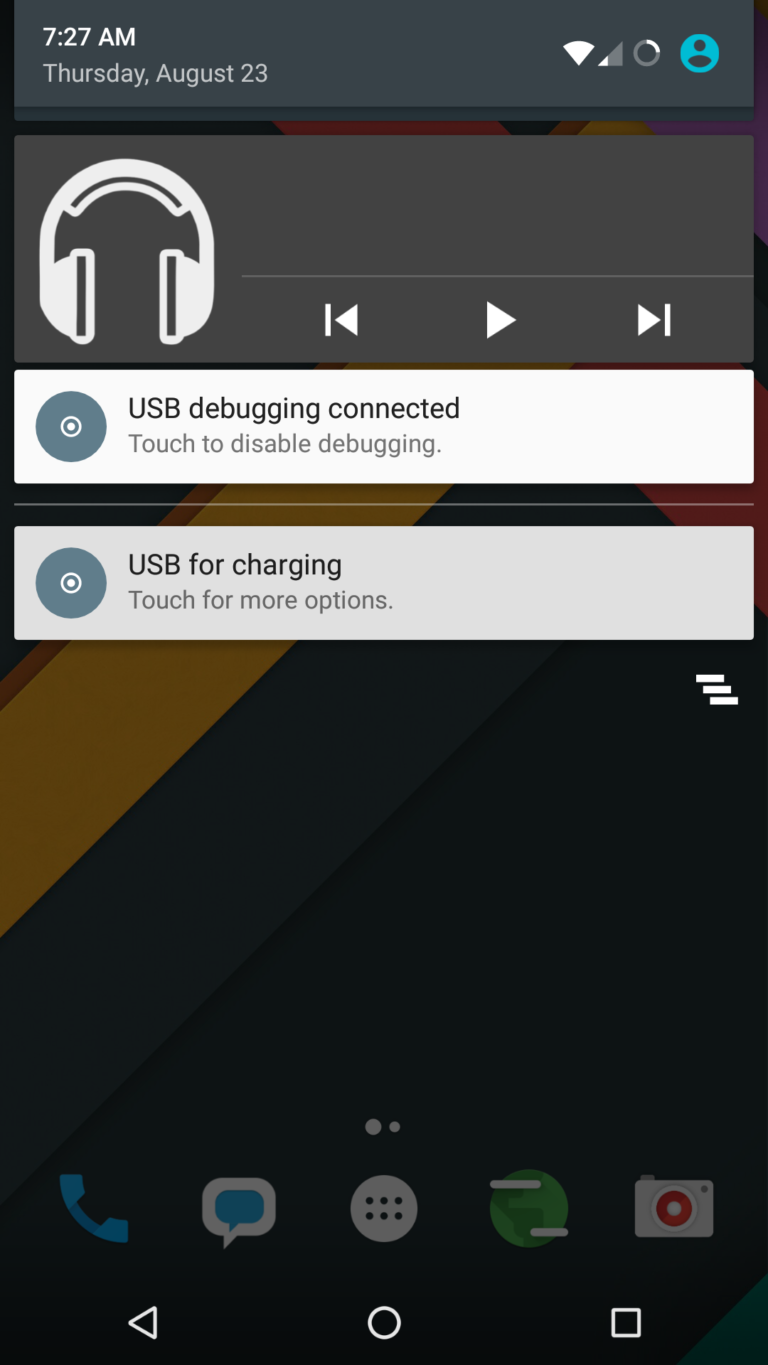Open the Camera app
The height and width of the screenshot is (1365, 768).
[674, 1208]
